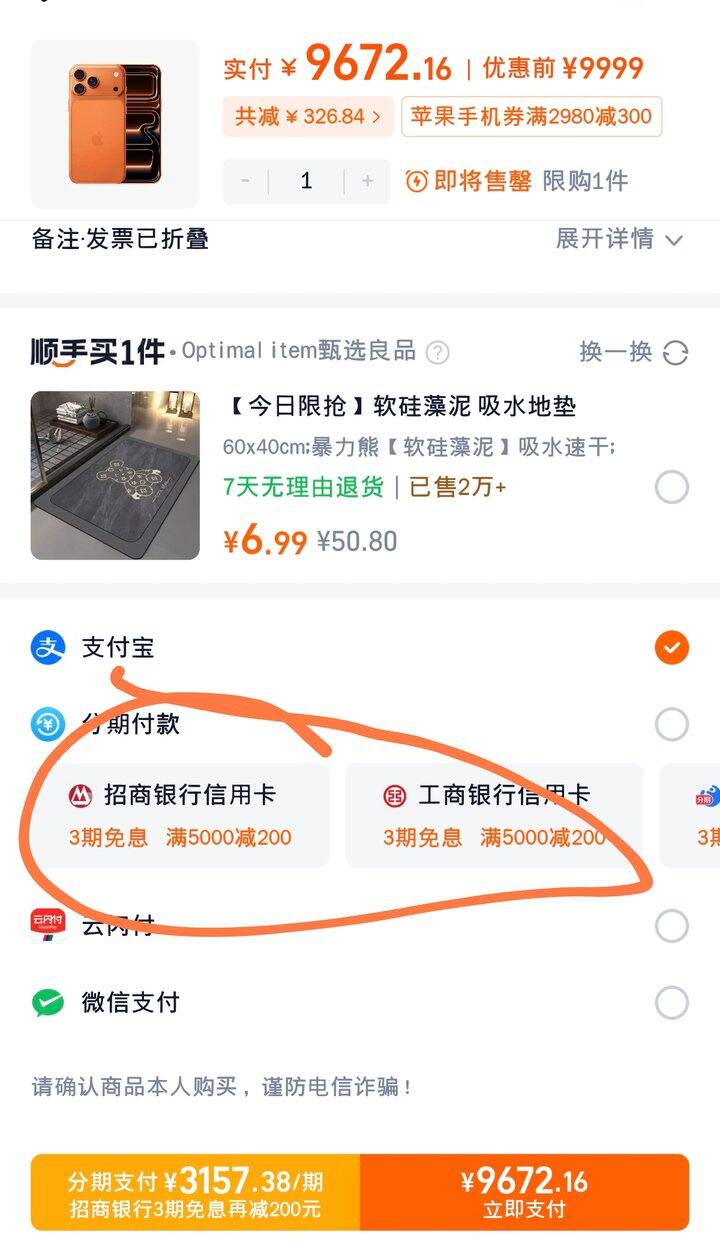Image resolution: width=720 pixels, height=1260 pixels.
Task: Open the help icon beside 甄选良品
Action: [x=438, y=352]
